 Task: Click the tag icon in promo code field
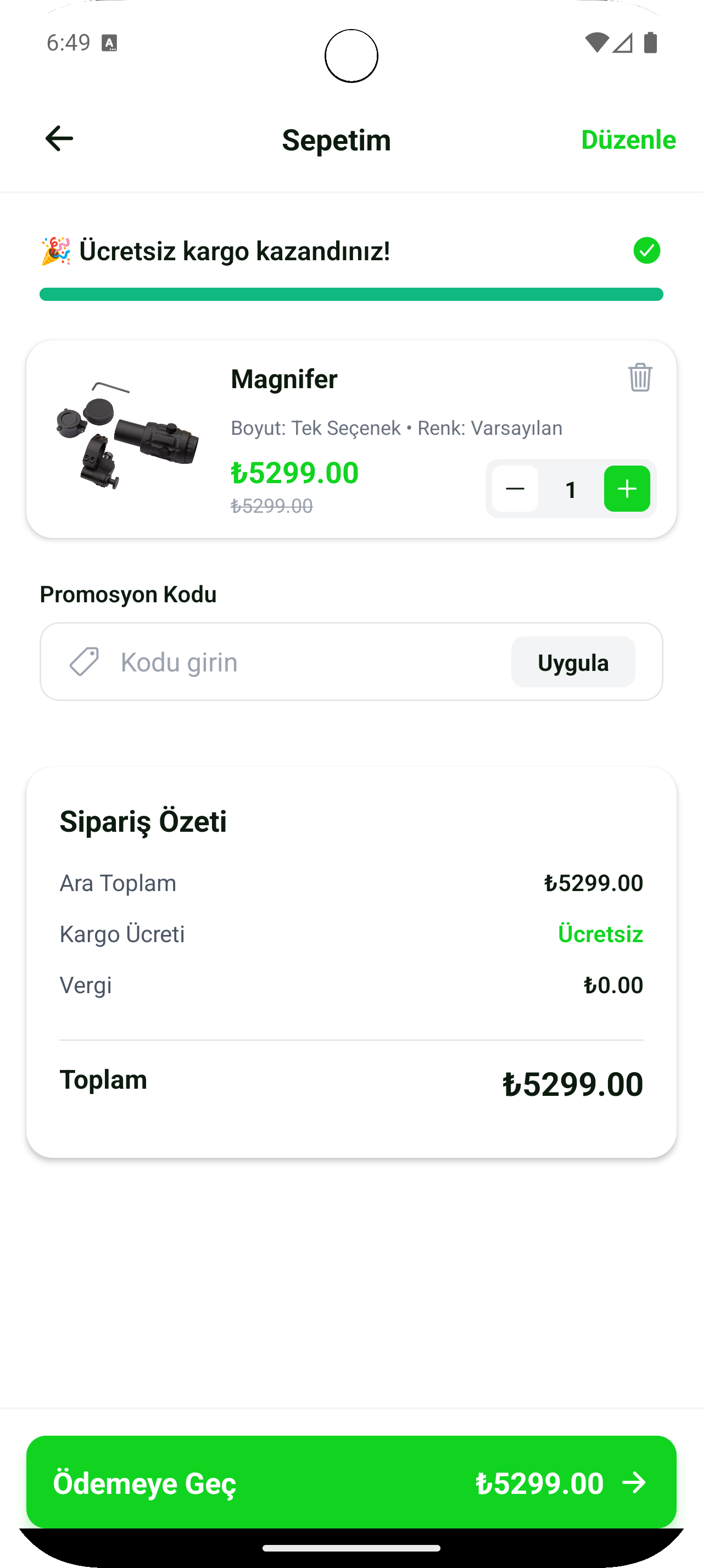[83, 661]
